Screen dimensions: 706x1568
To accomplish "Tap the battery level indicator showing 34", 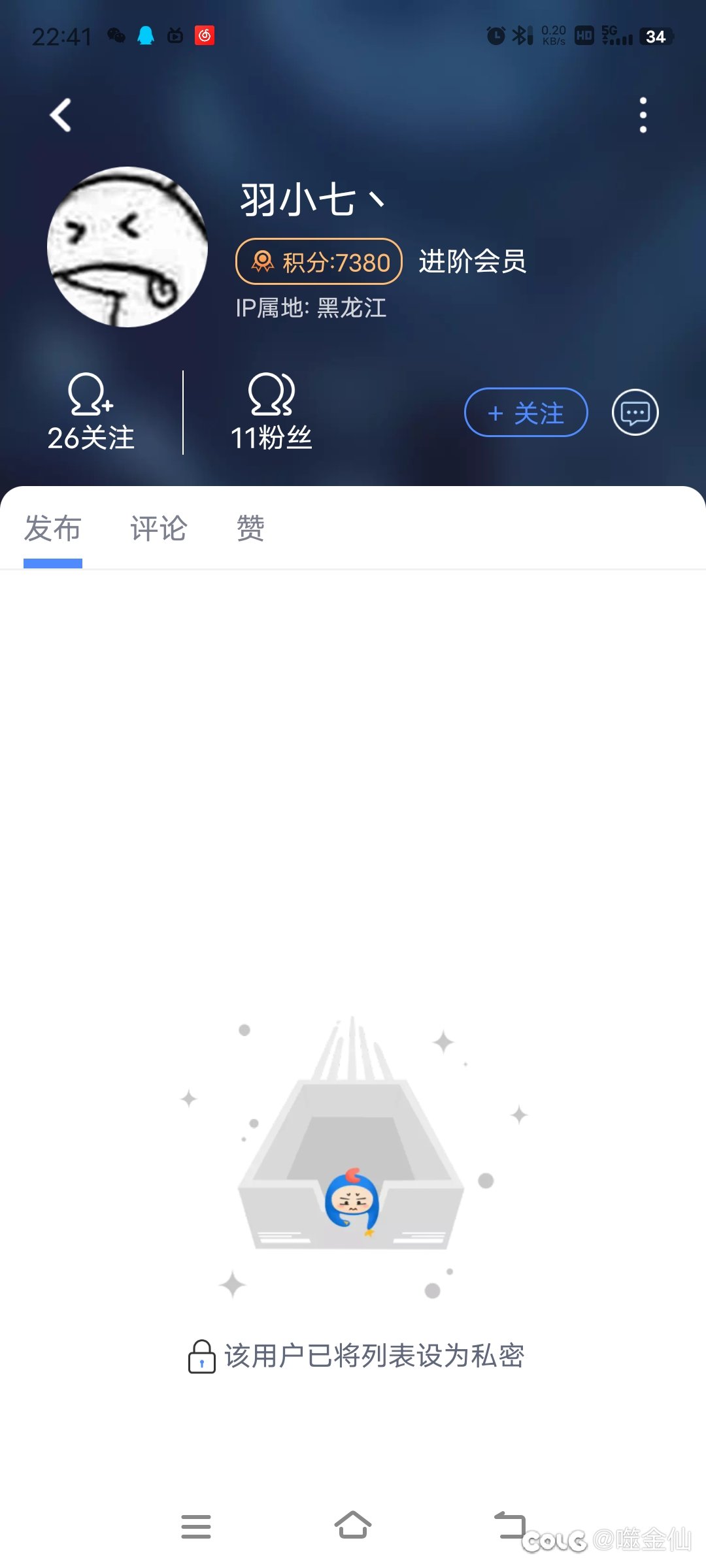I will [x=656, y=37].
